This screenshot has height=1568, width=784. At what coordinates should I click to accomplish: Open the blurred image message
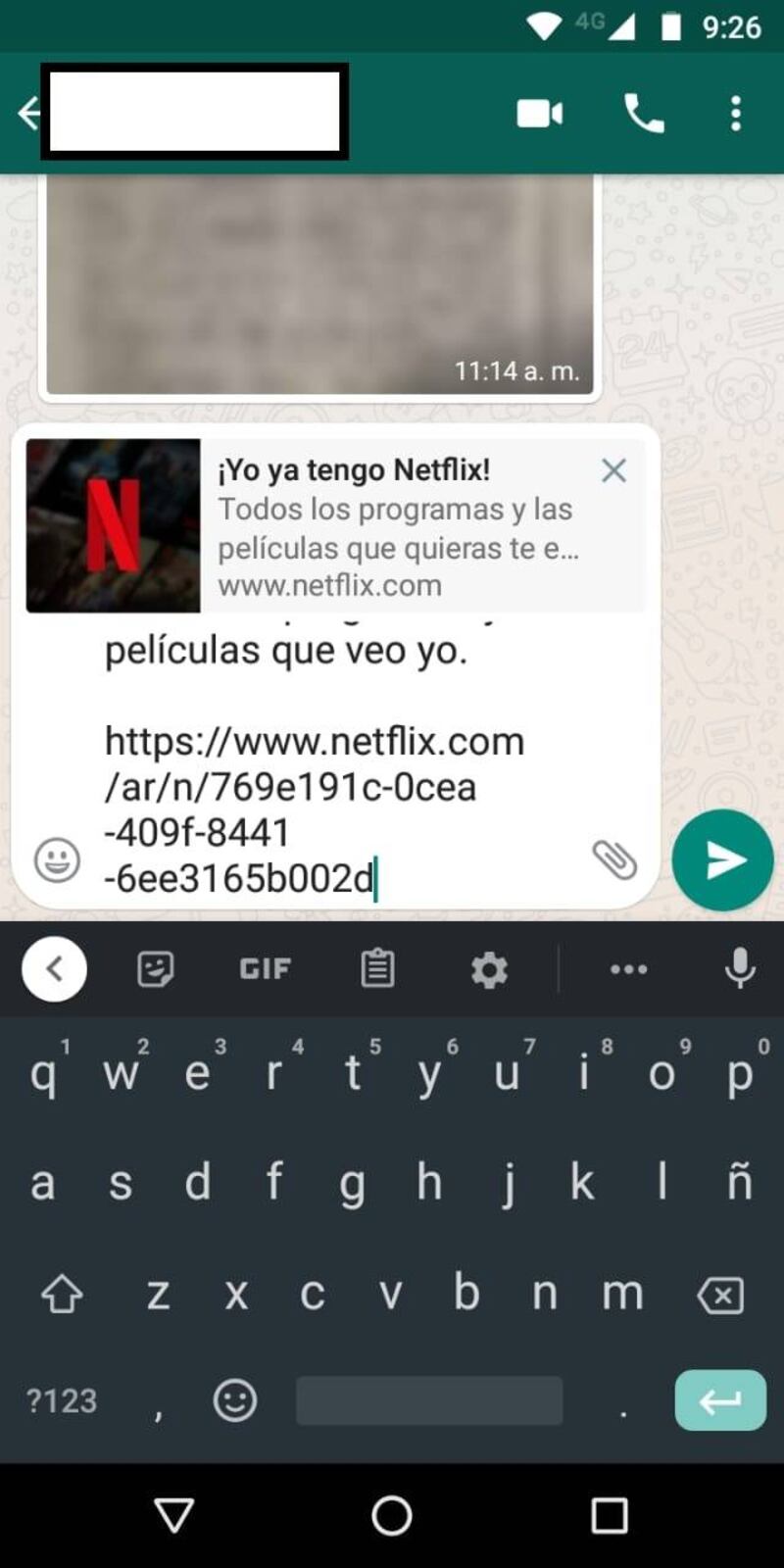click(x=318, y=284)
